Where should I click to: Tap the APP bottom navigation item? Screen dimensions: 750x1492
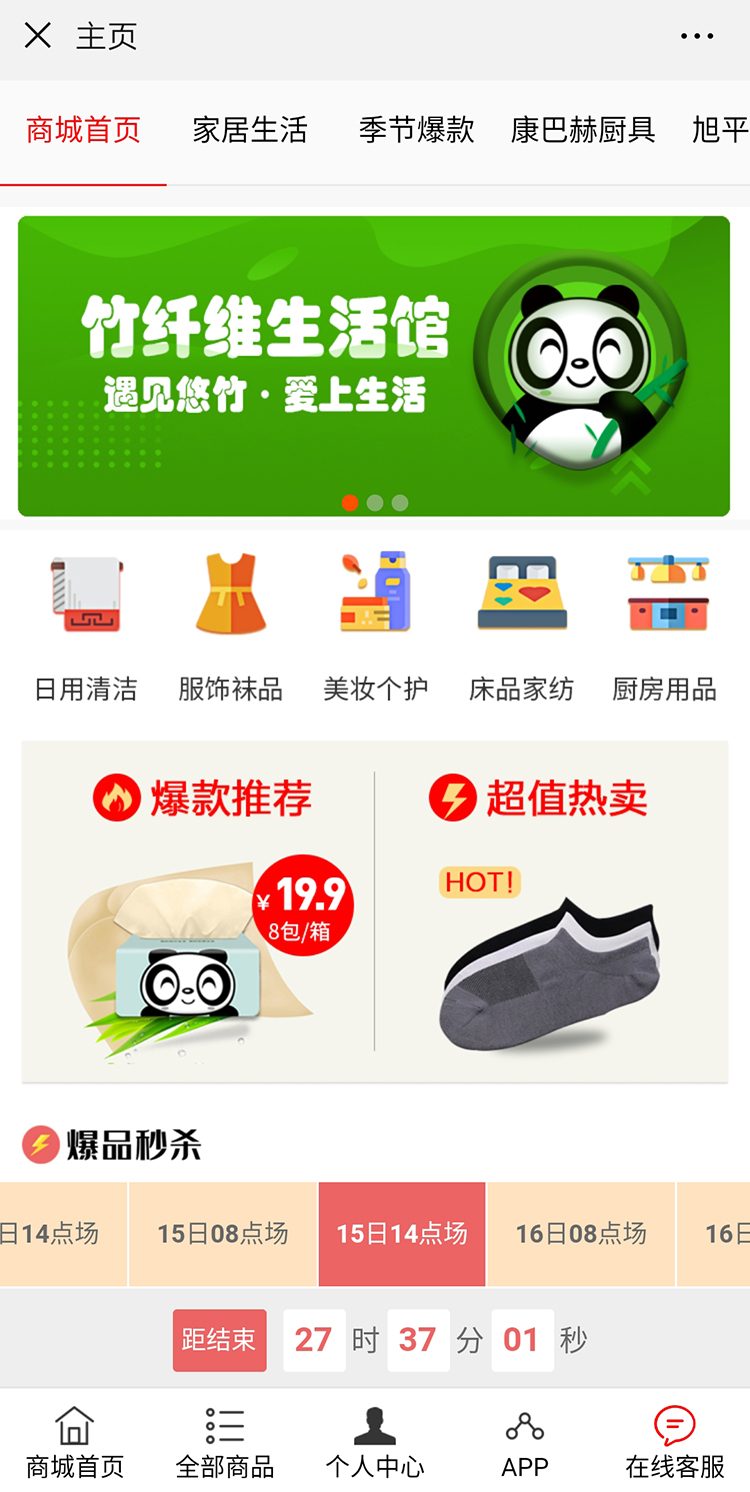coord(525,1442)
